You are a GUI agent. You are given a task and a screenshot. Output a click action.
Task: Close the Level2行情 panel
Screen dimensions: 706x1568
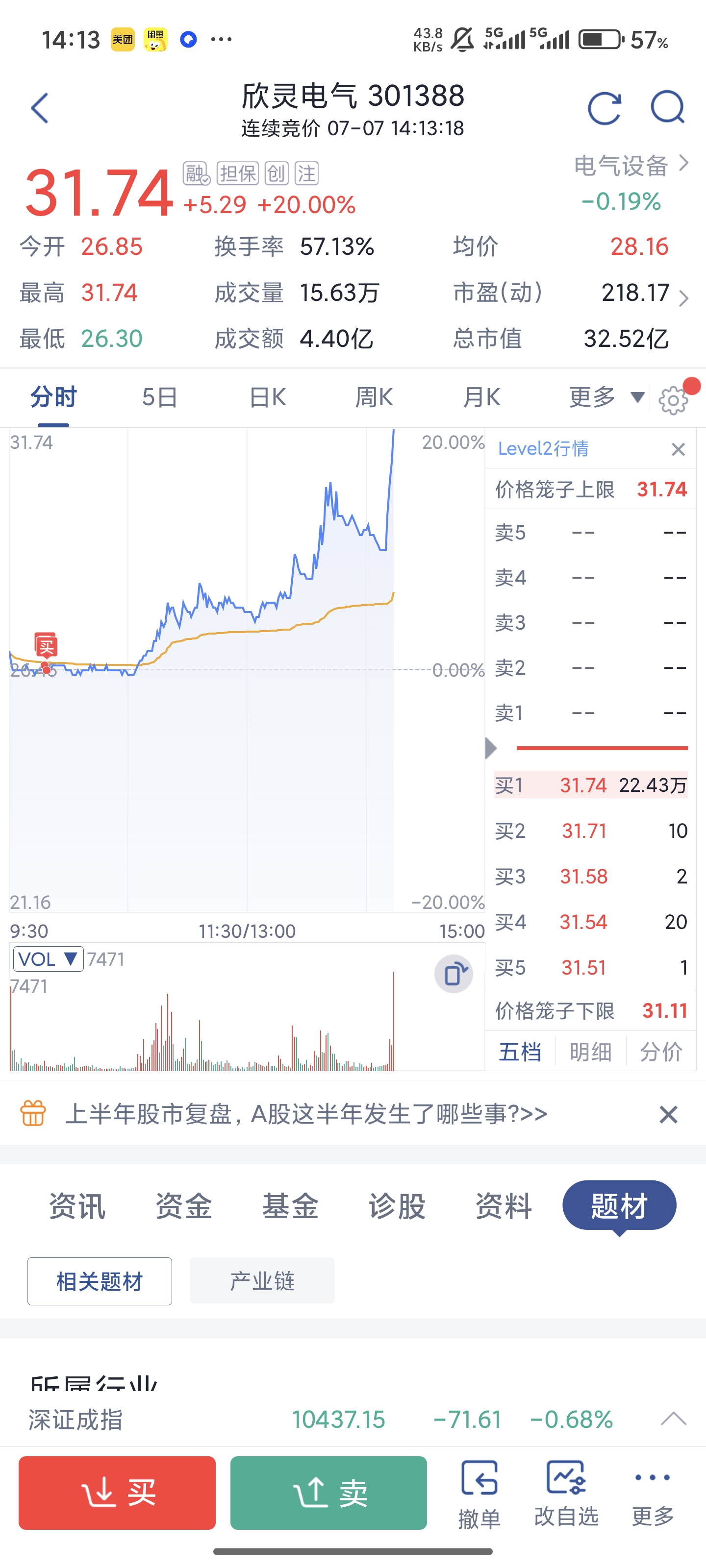(x=678, y=449)
